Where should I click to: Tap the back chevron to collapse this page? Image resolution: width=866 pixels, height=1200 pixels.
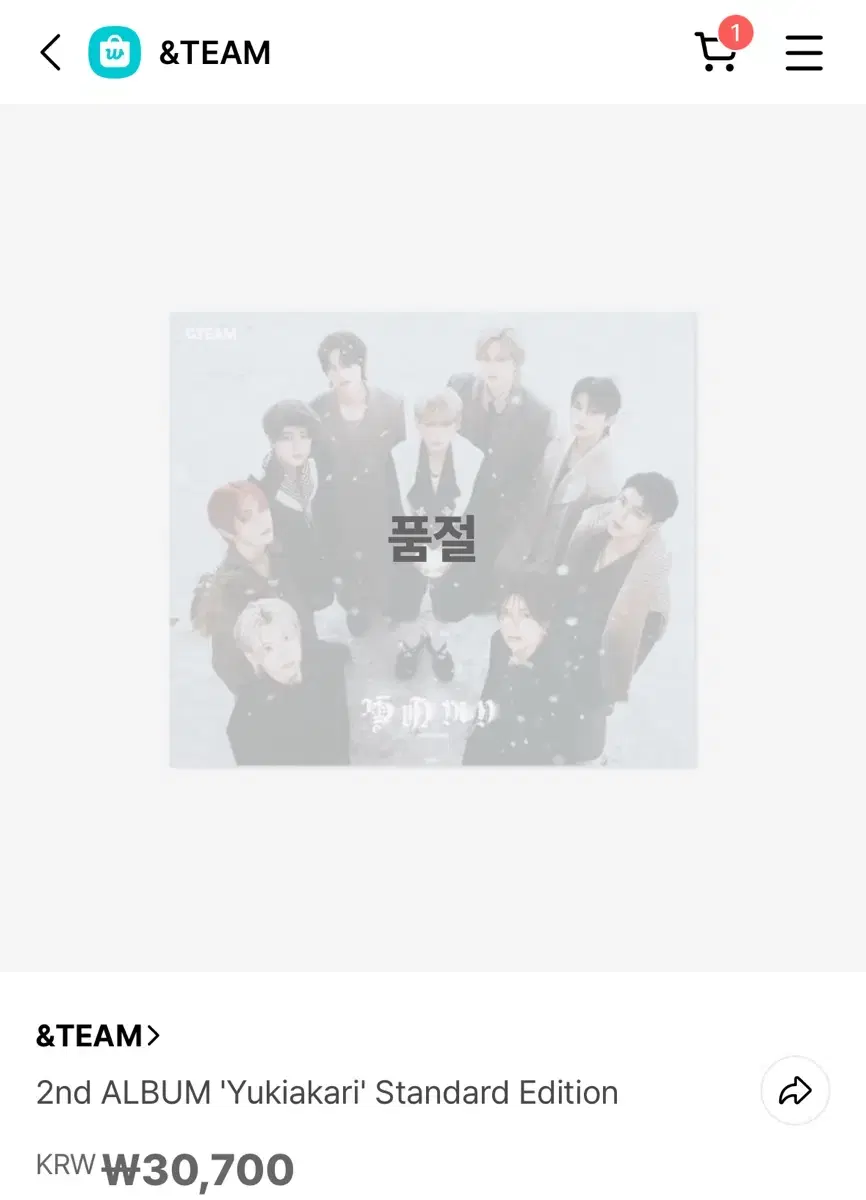(50, 52)
